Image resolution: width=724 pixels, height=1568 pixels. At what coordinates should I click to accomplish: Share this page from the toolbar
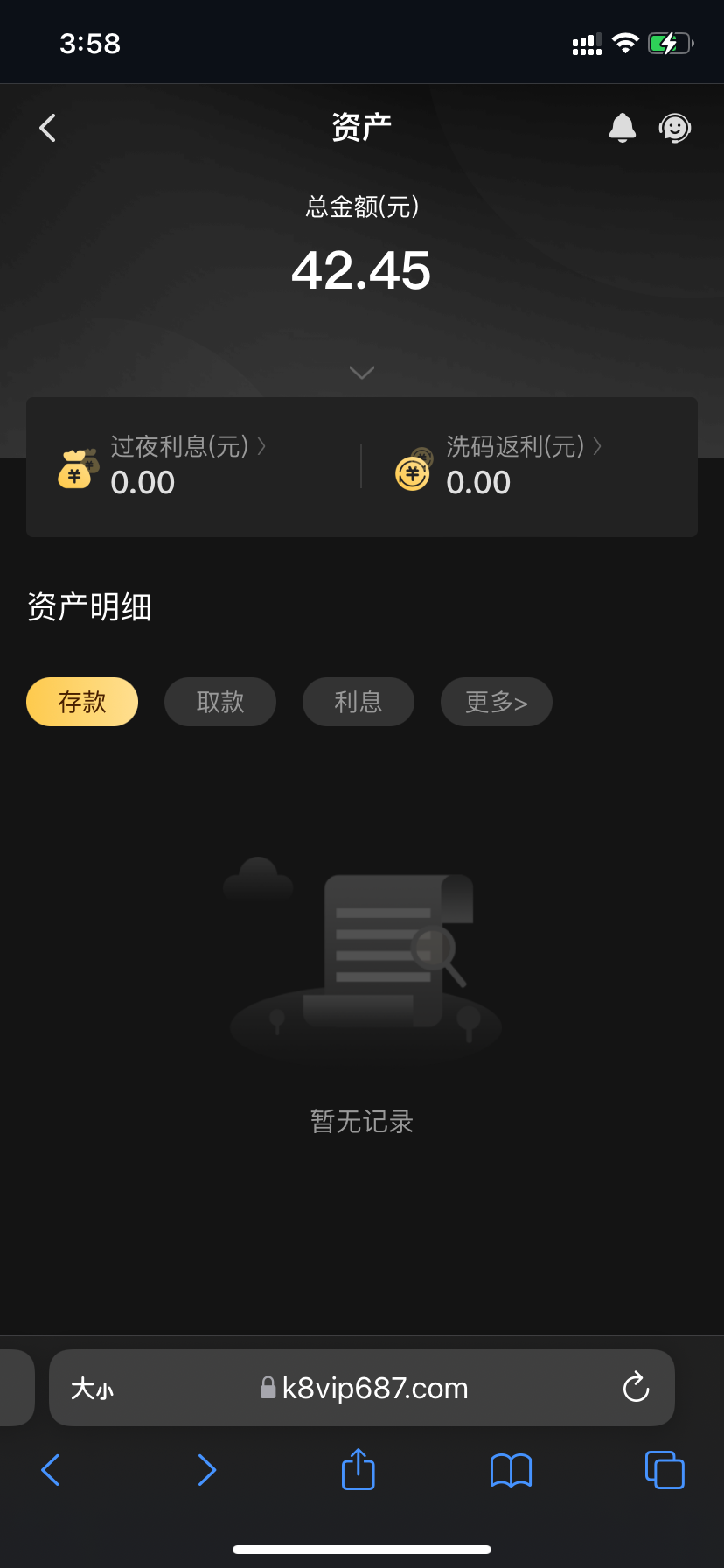358,1470
